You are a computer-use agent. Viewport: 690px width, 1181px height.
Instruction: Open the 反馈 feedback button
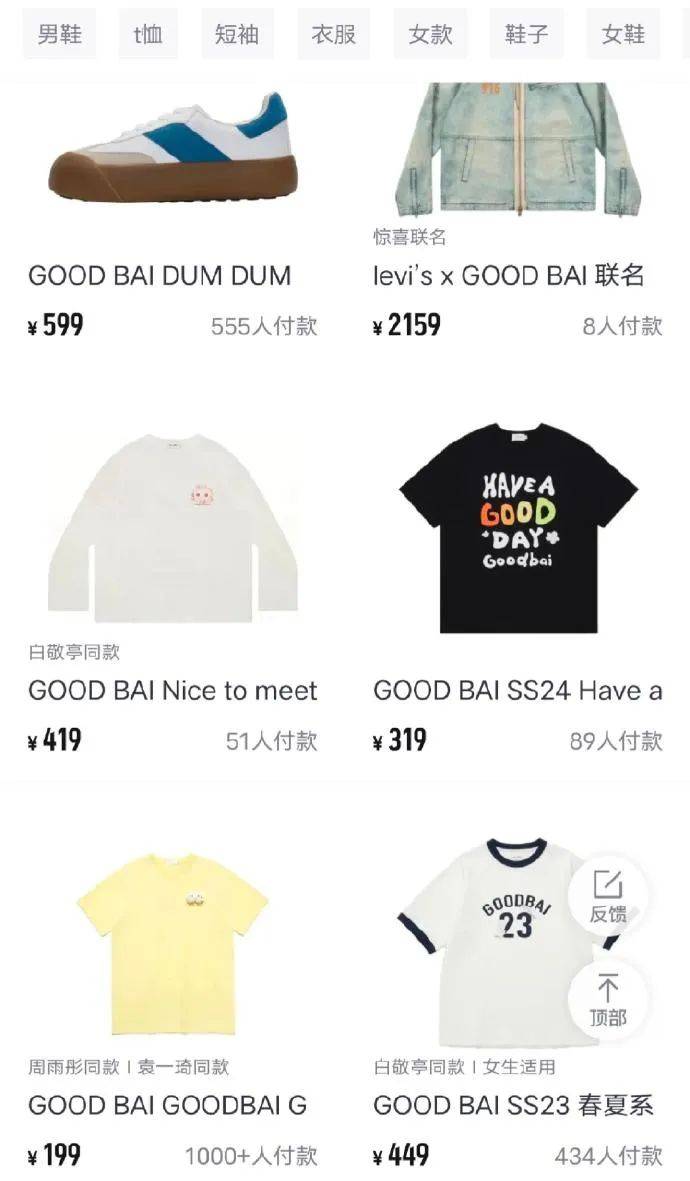[x=607, y=896]
